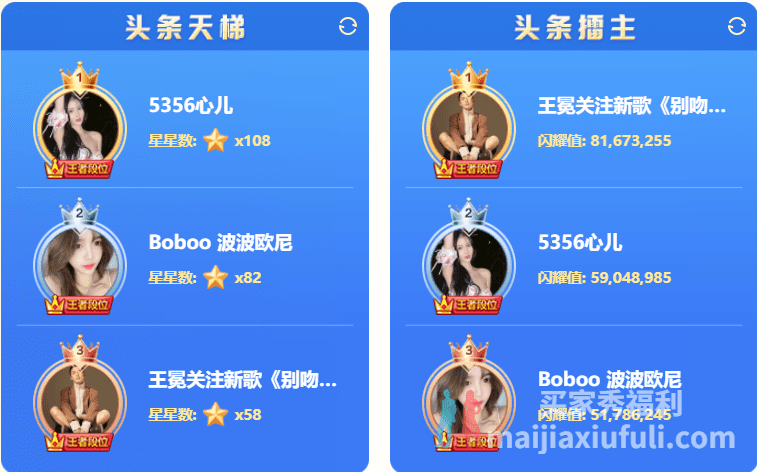Open 王冕关注新歌 with 闪耀值 81,673,255
This screenshot has width=757, height=472.
[631, 105]
